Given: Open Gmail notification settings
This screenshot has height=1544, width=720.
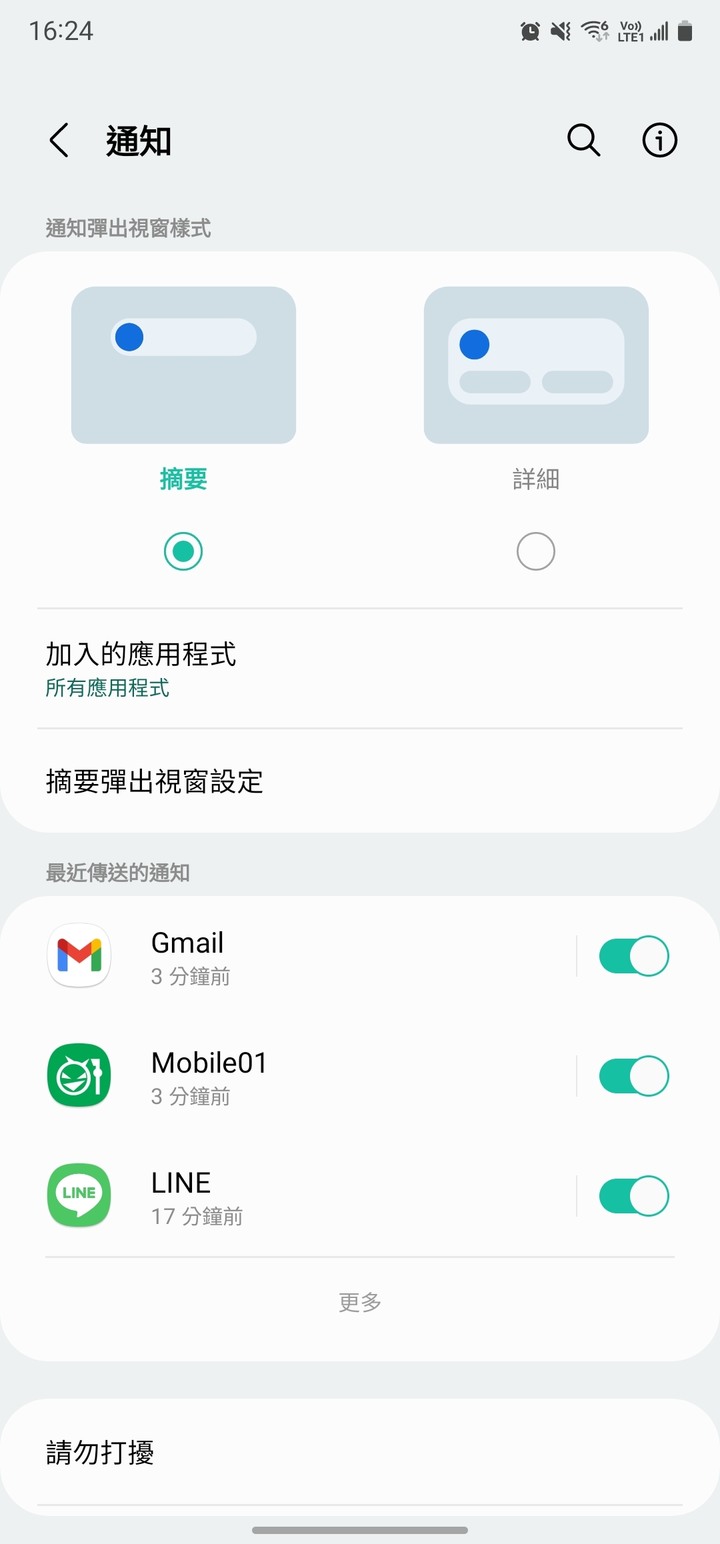Looking at the screenshot, I should pyautogui.click(x=300, y=957).
